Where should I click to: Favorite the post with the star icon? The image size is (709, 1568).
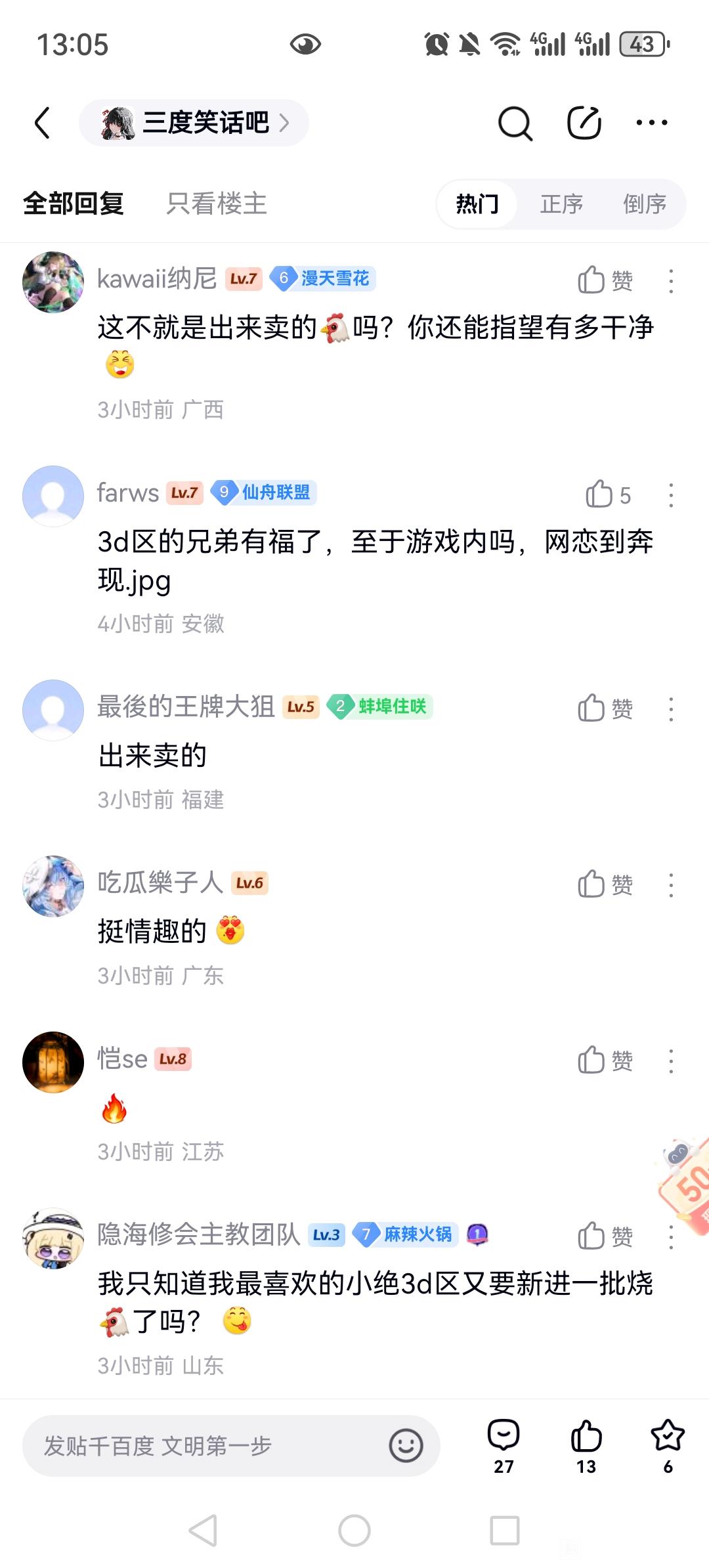(x=668, y=1445)
